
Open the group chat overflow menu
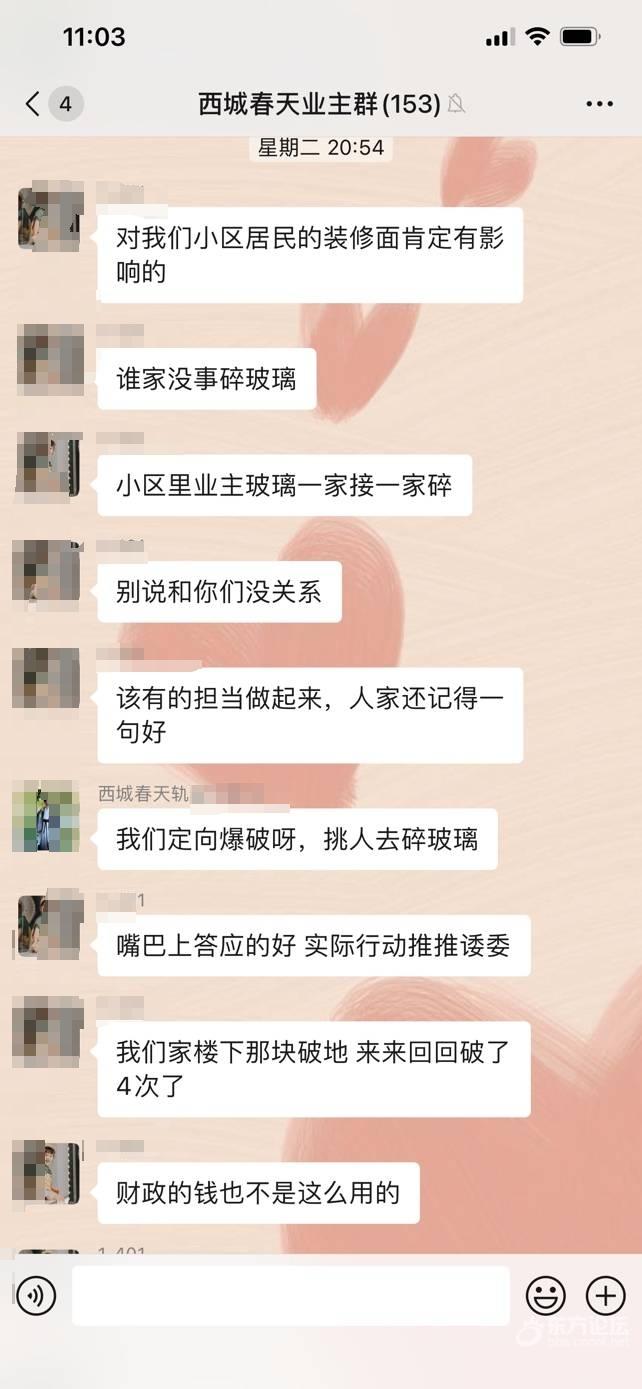[x=599, y=104]
